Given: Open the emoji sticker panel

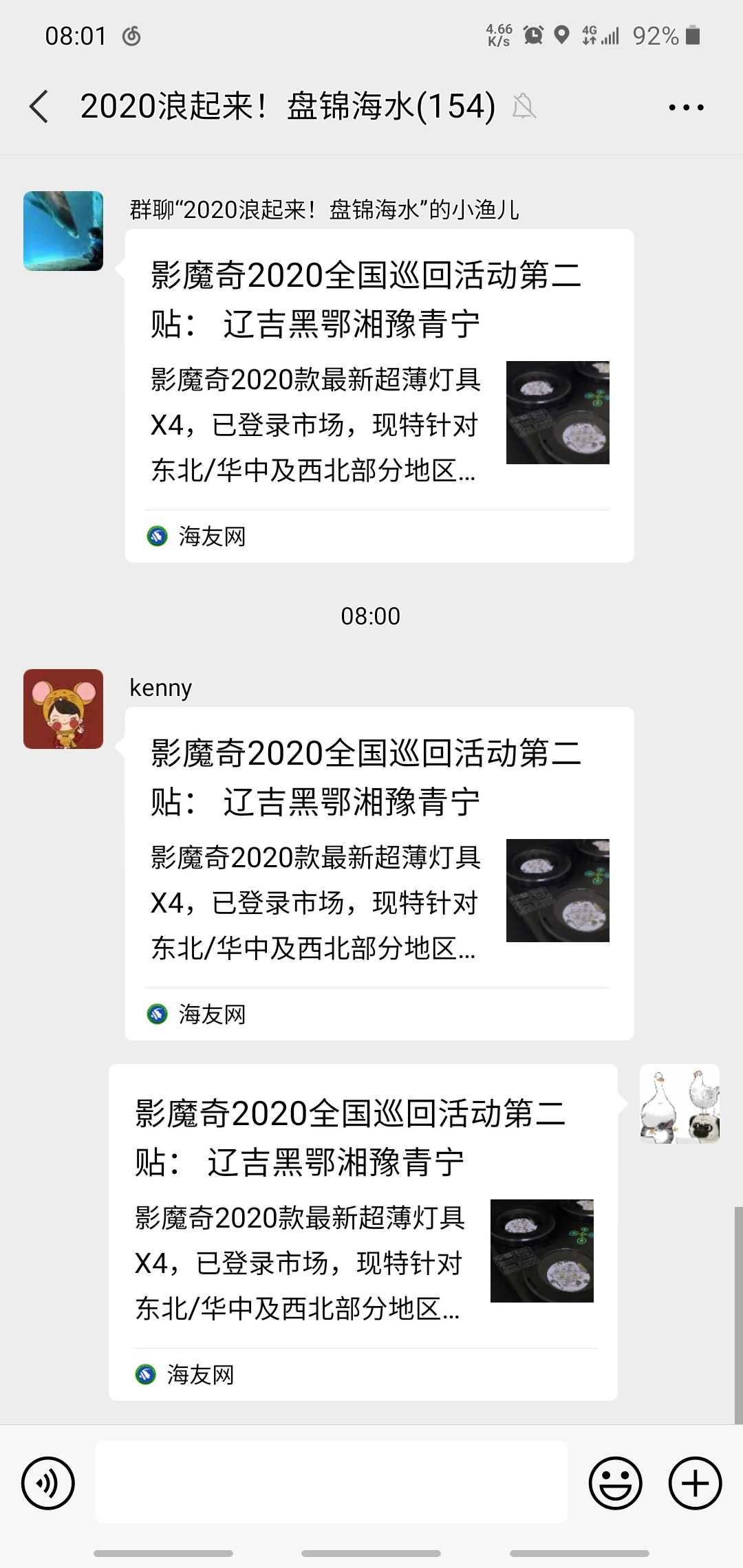Looking at the screenshot, I should [615, 1483].
